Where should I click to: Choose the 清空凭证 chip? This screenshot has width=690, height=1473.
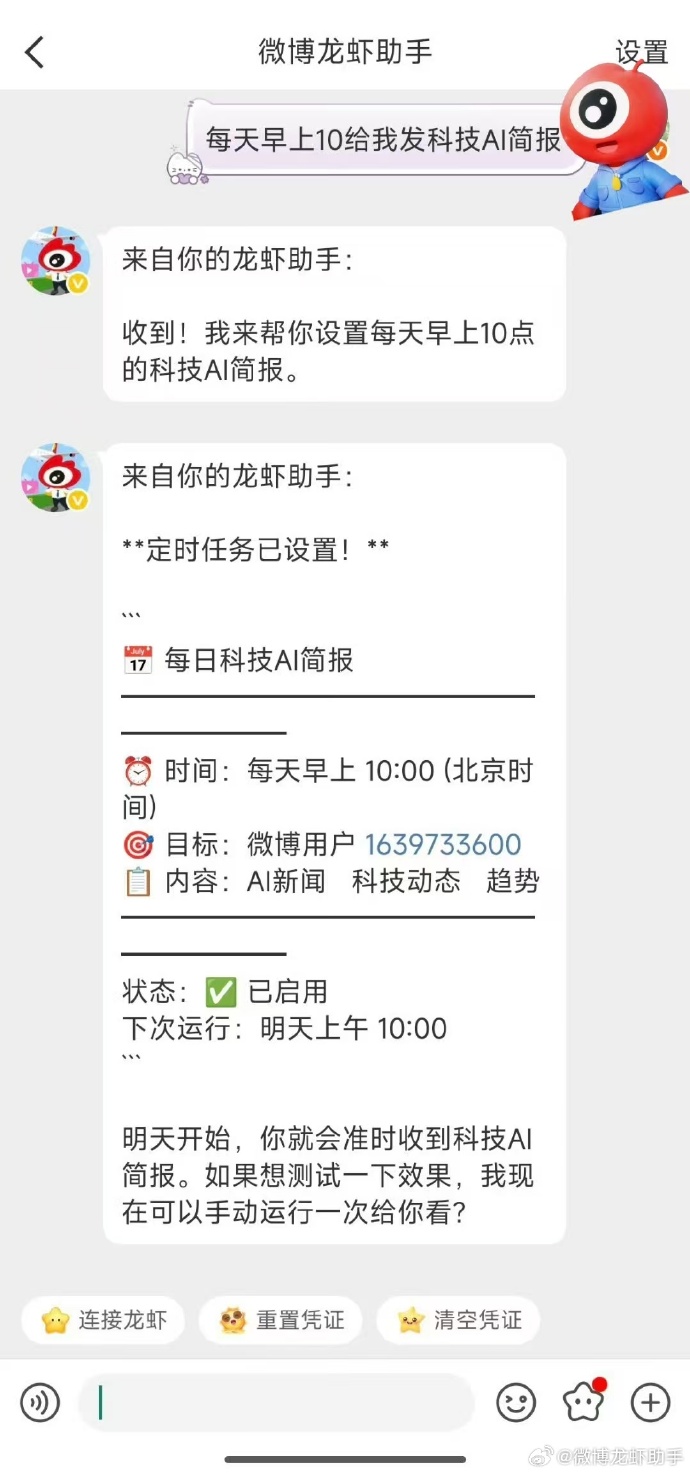(460, 1320)
